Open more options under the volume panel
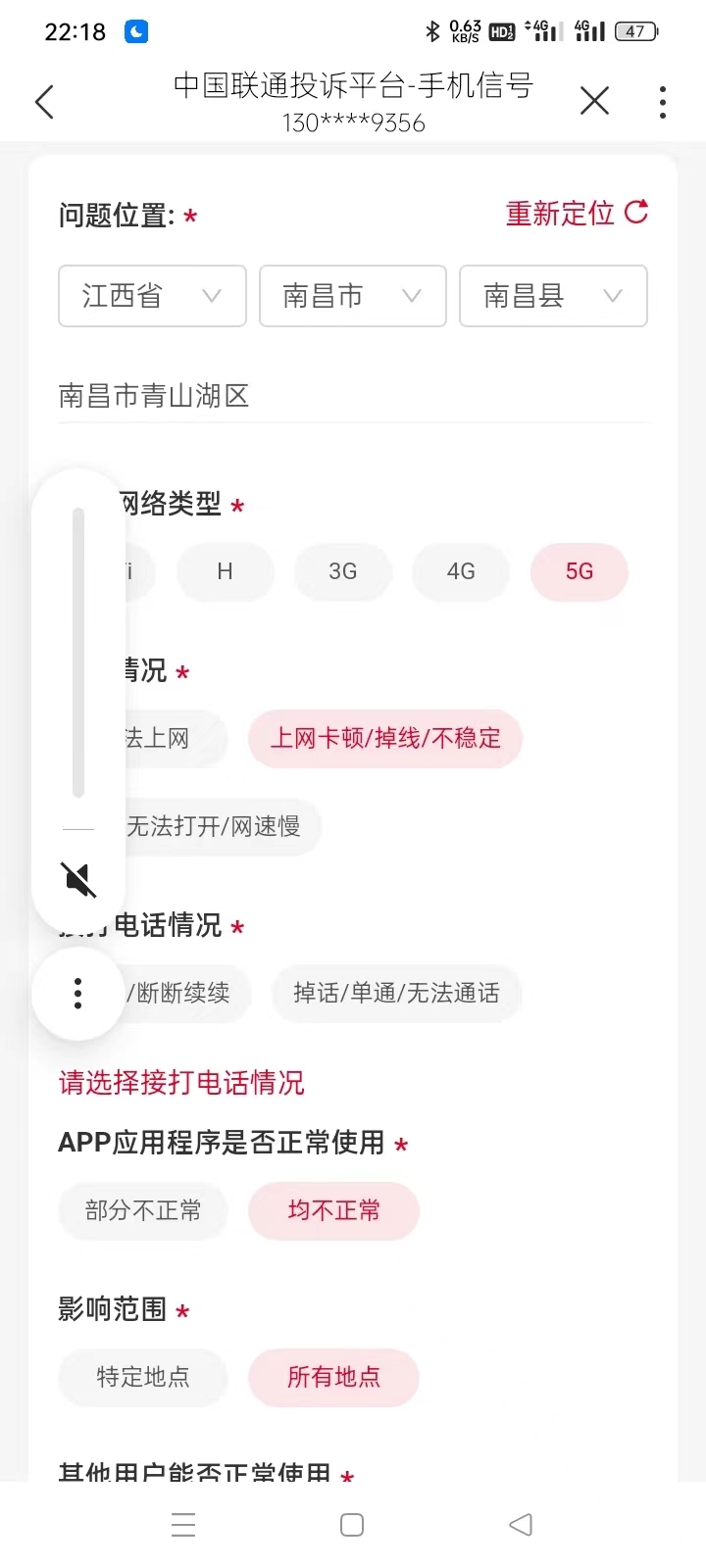 tap(78, 994)
